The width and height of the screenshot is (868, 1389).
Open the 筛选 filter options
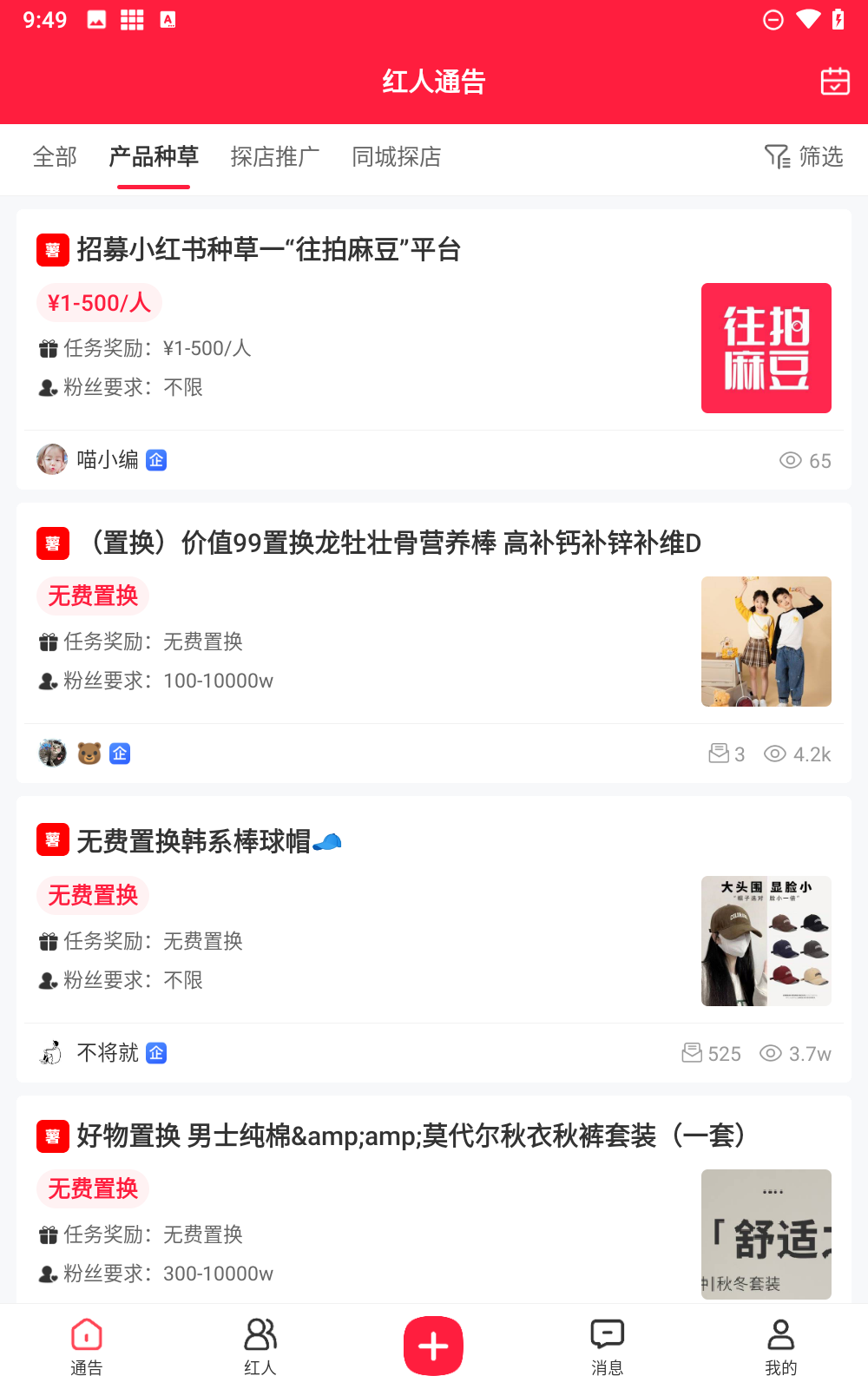tap(804, 157)
